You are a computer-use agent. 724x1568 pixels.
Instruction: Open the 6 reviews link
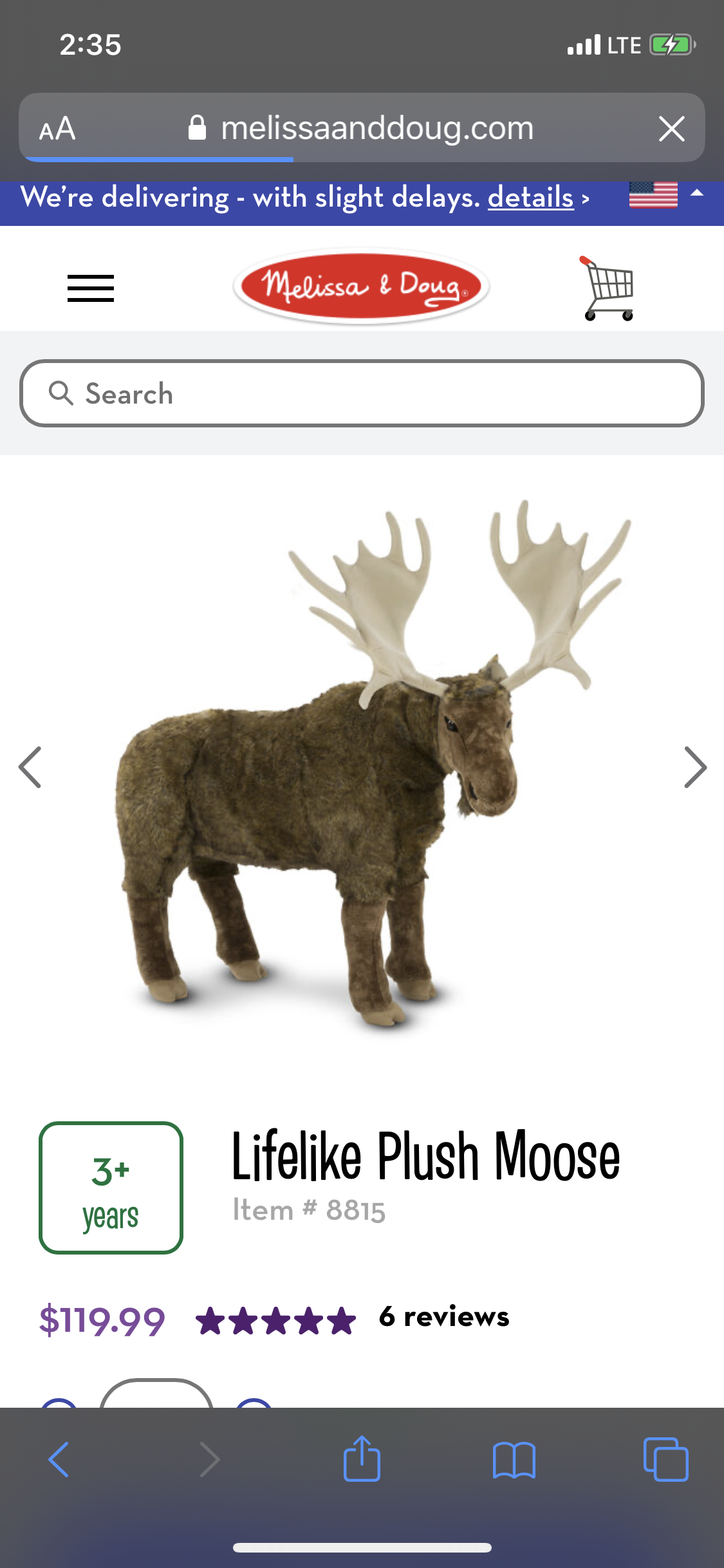click(x=444, y=1317)
